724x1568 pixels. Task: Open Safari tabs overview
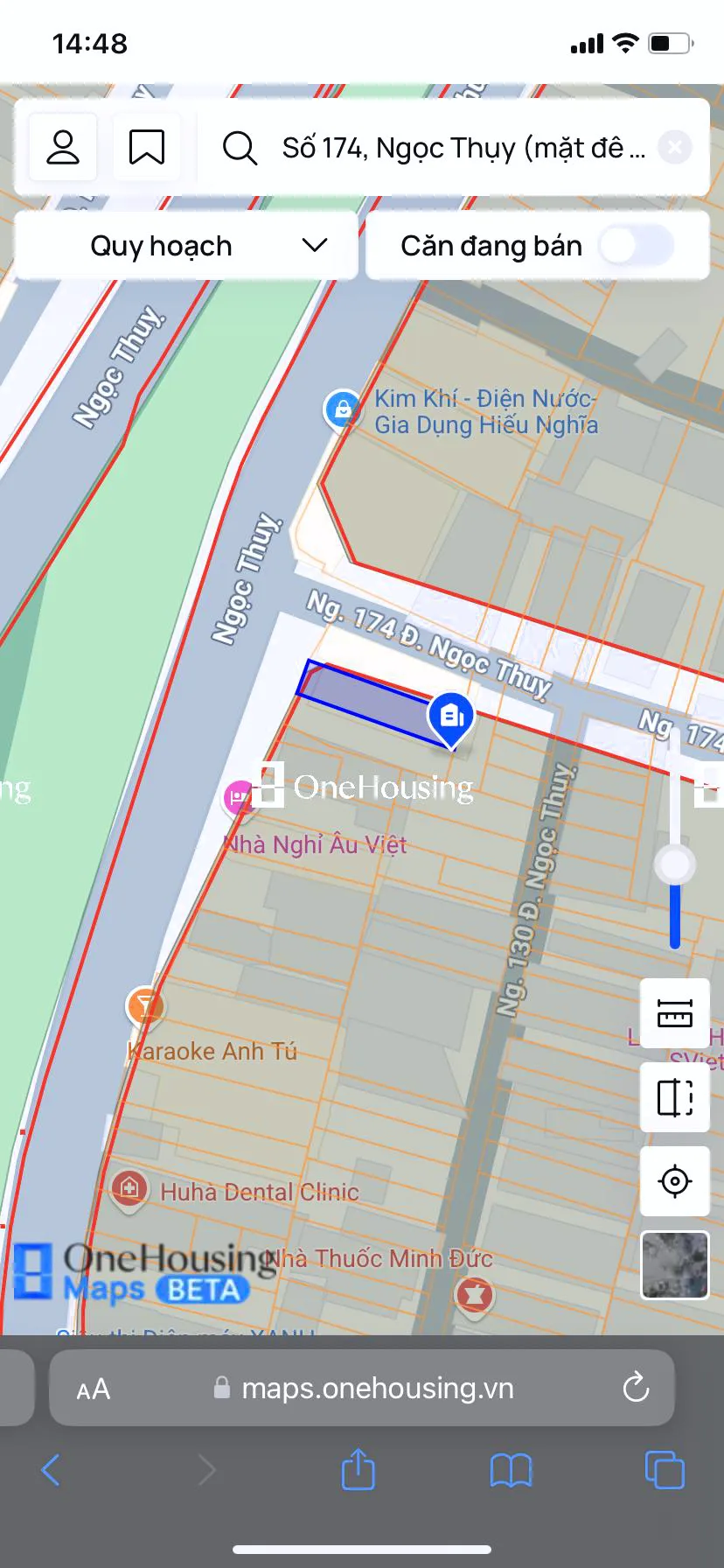[x=664, y=1470]
